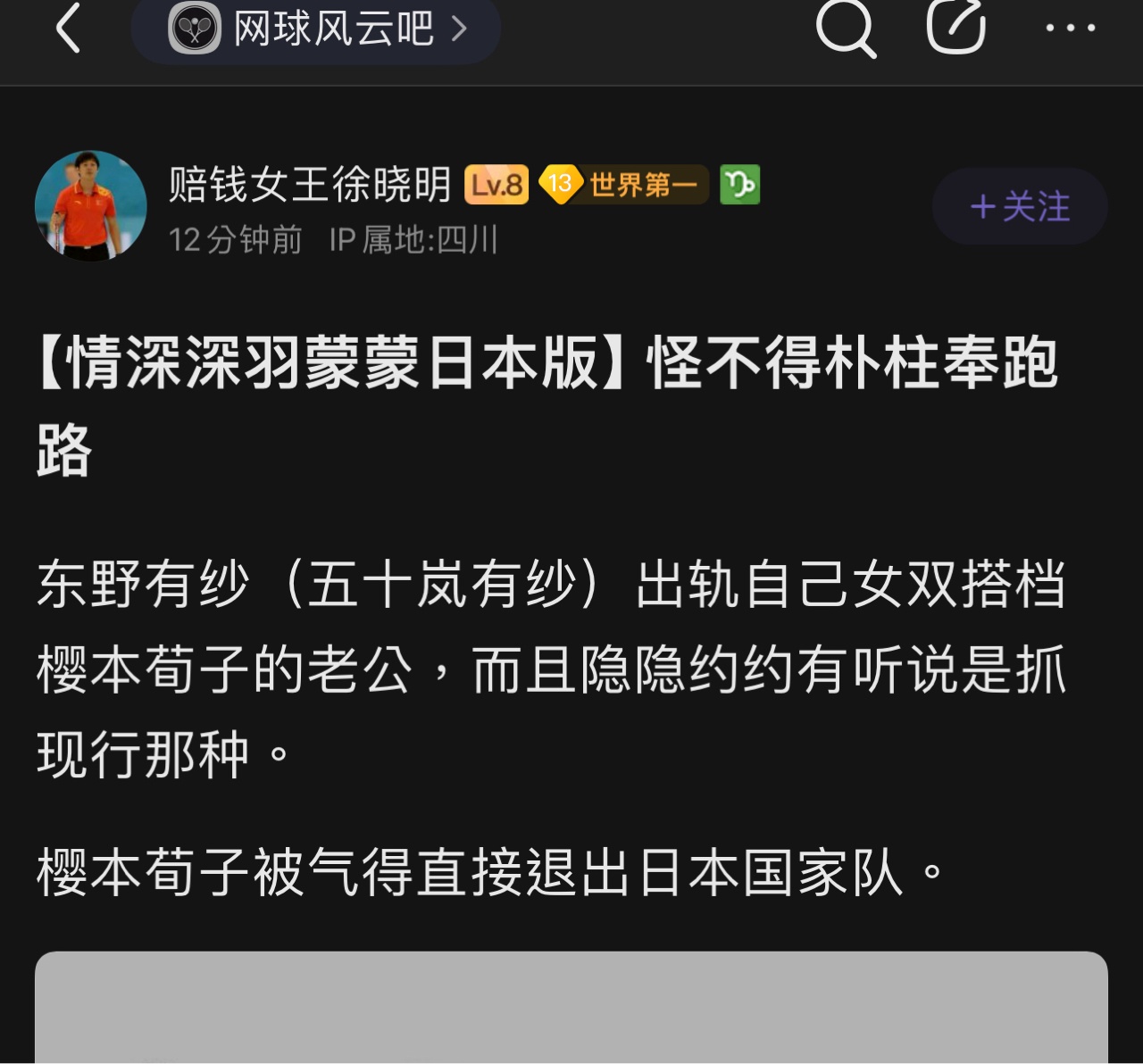This screenshot has width=1143, height=1064.
Task: Tap the Lv.8 level badge
Action: [x=496, y=185]
